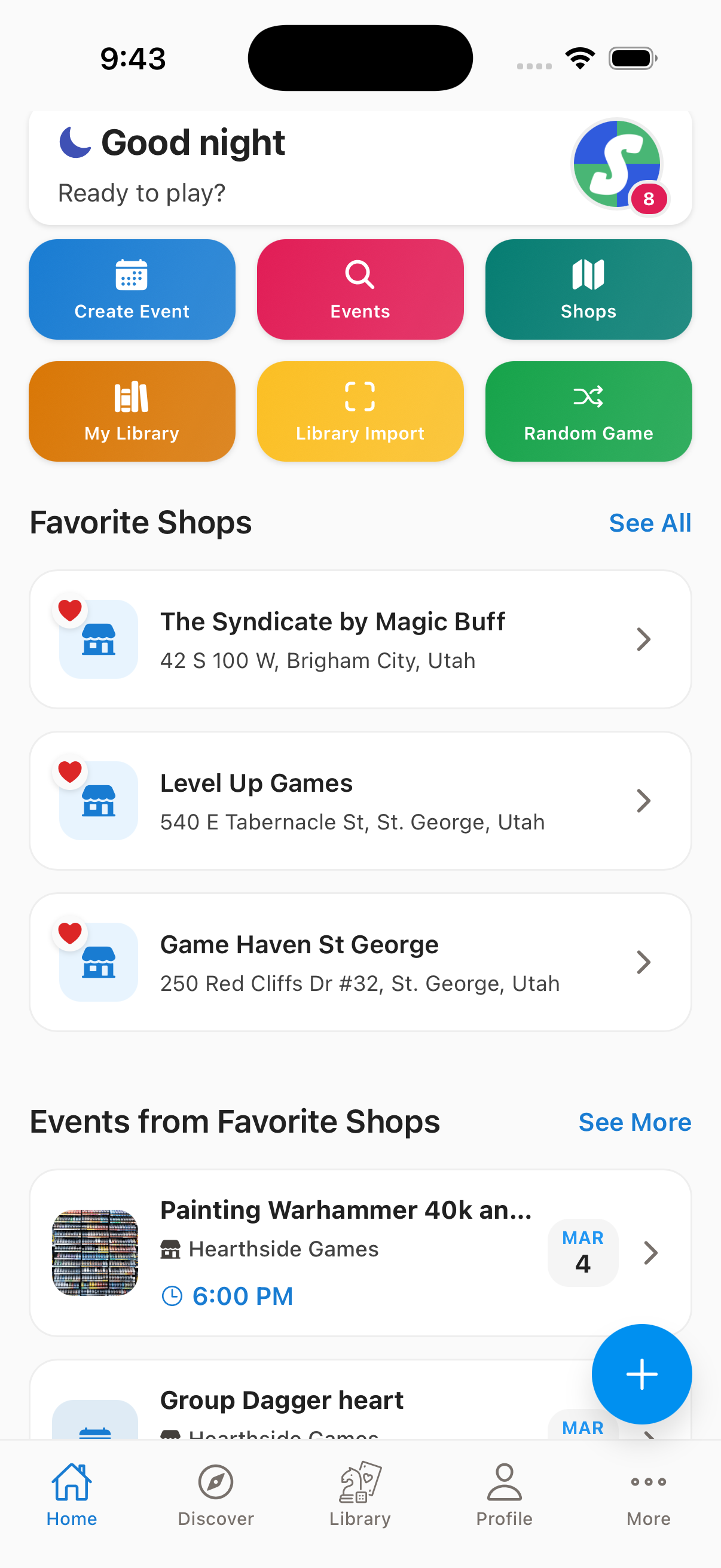Open the Shops map

(x=588, y=289)
